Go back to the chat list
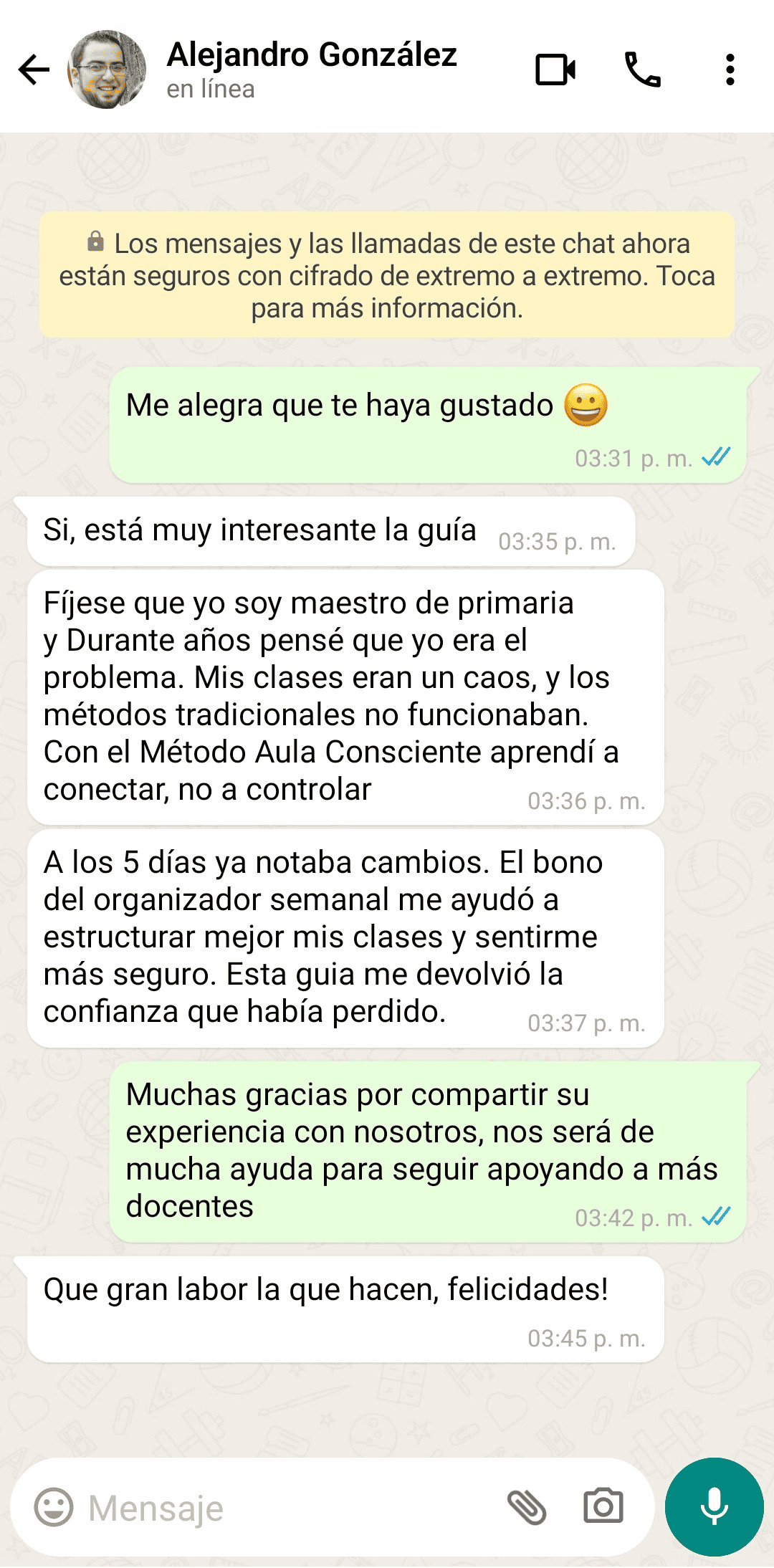Image resolution: width=774 pixels, height=1568 pixels. pyautogui.click(x=34, y=70)
